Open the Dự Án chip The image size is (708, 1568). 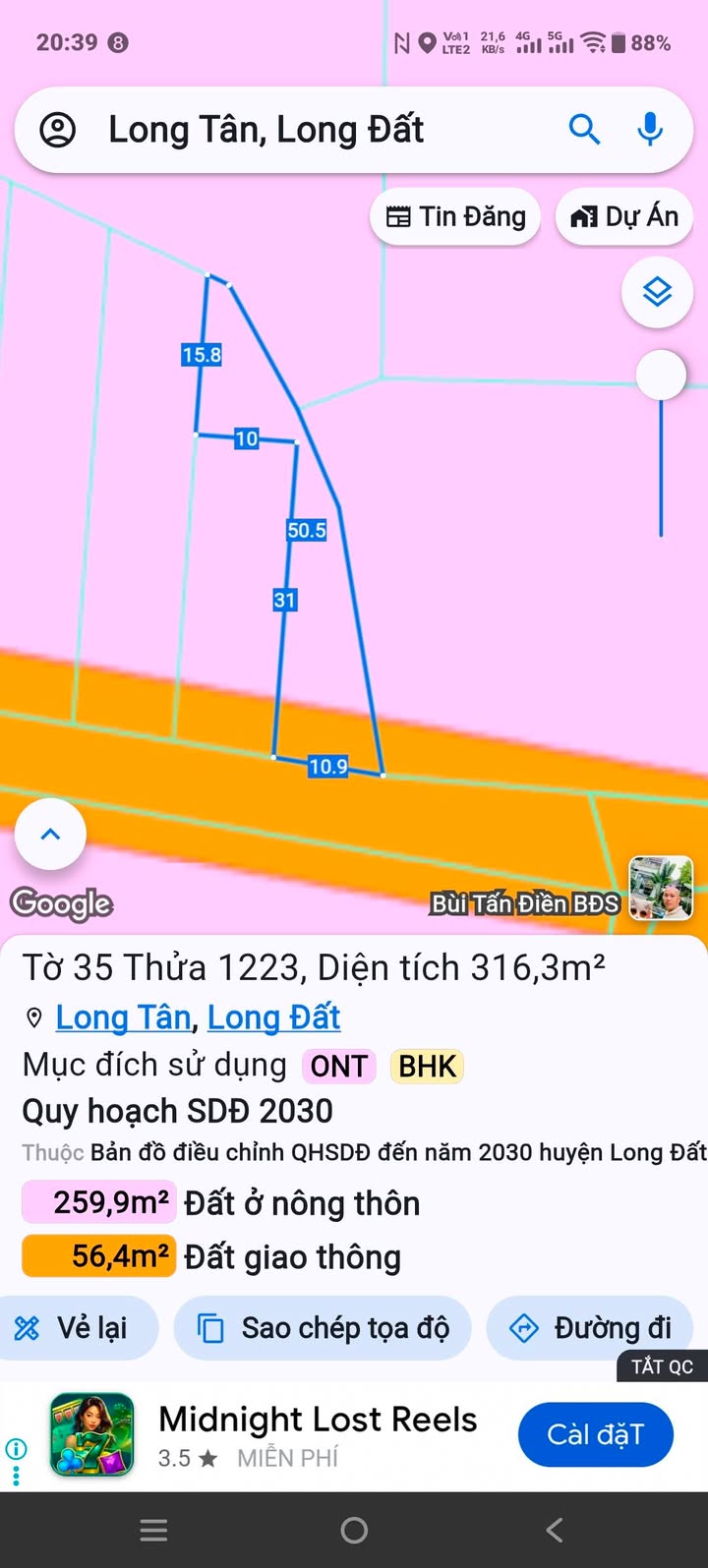click(x=624, y=217)
